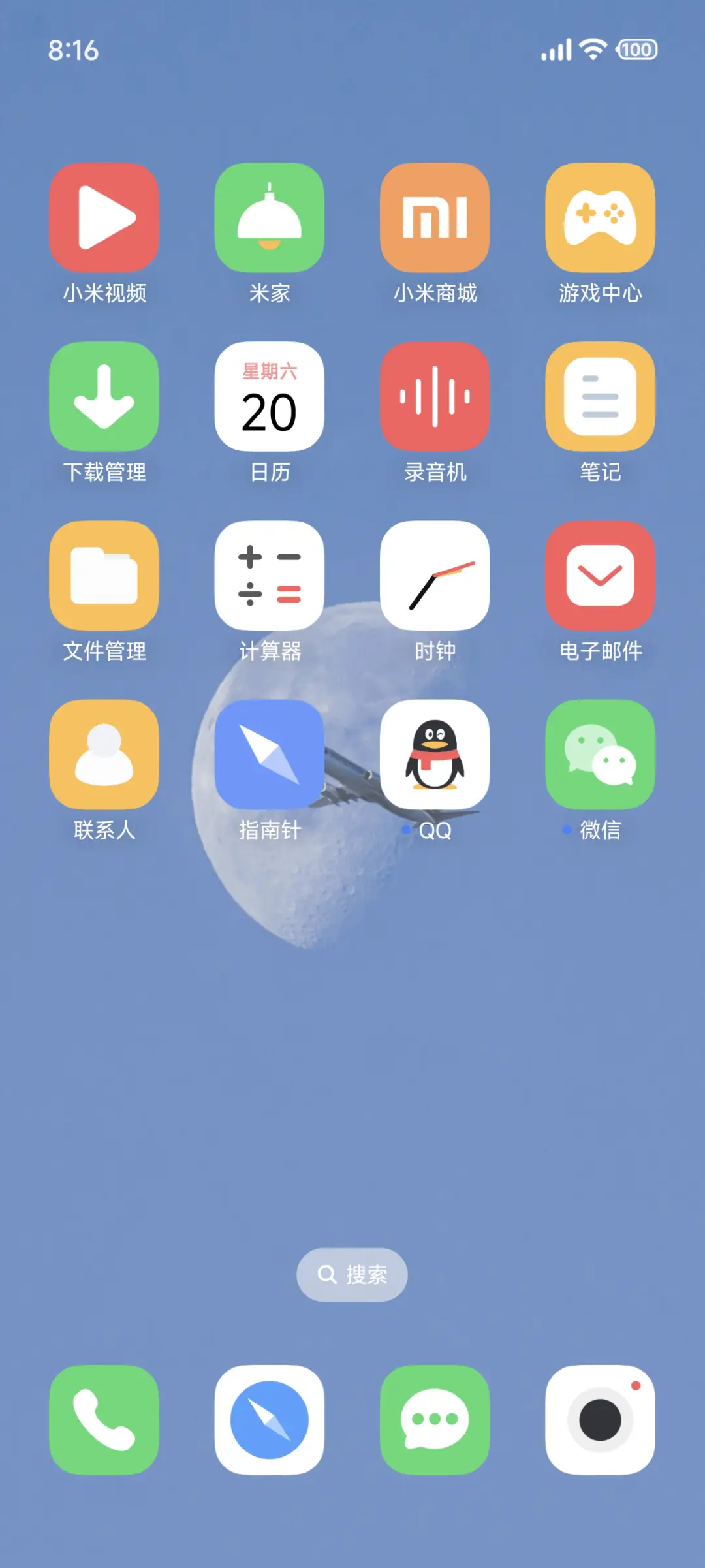Open the 小米视频 video app
The height and width of the screenshot is (1568, 705).
point(104,217)
